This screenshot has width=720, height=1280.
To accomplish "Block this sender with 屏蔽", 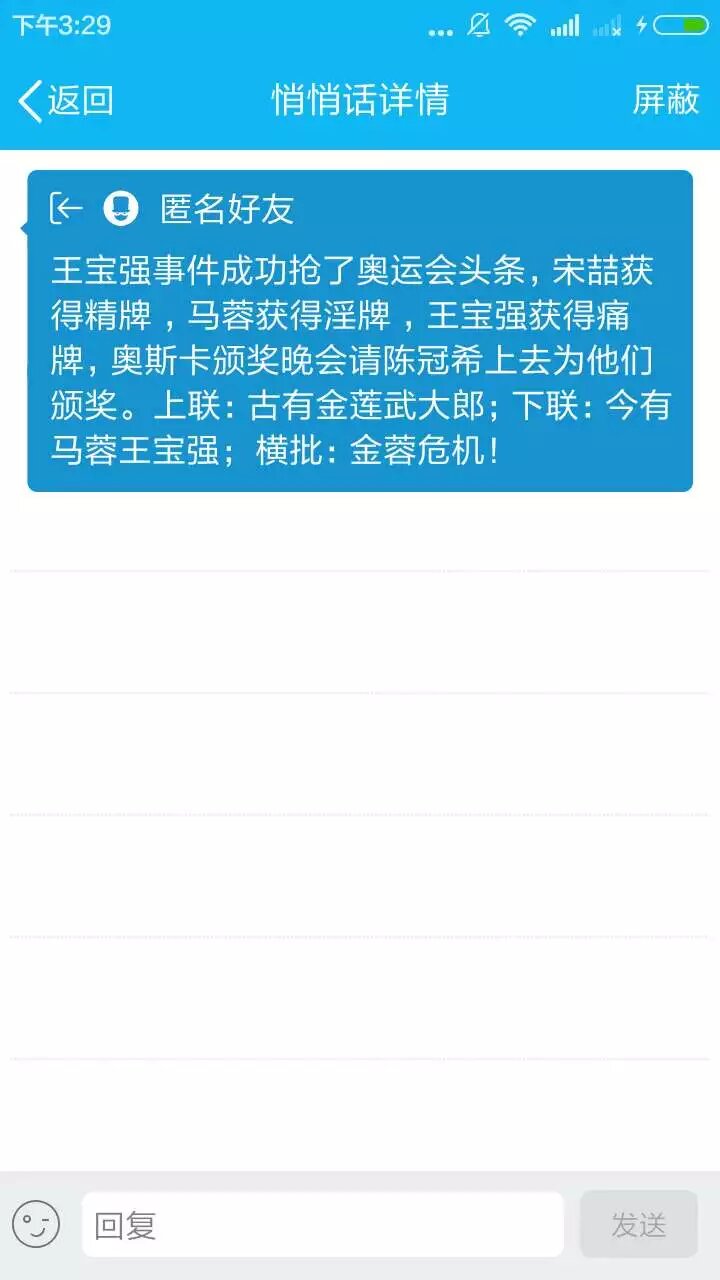I will pyautogui.click(x=665, y=100).
